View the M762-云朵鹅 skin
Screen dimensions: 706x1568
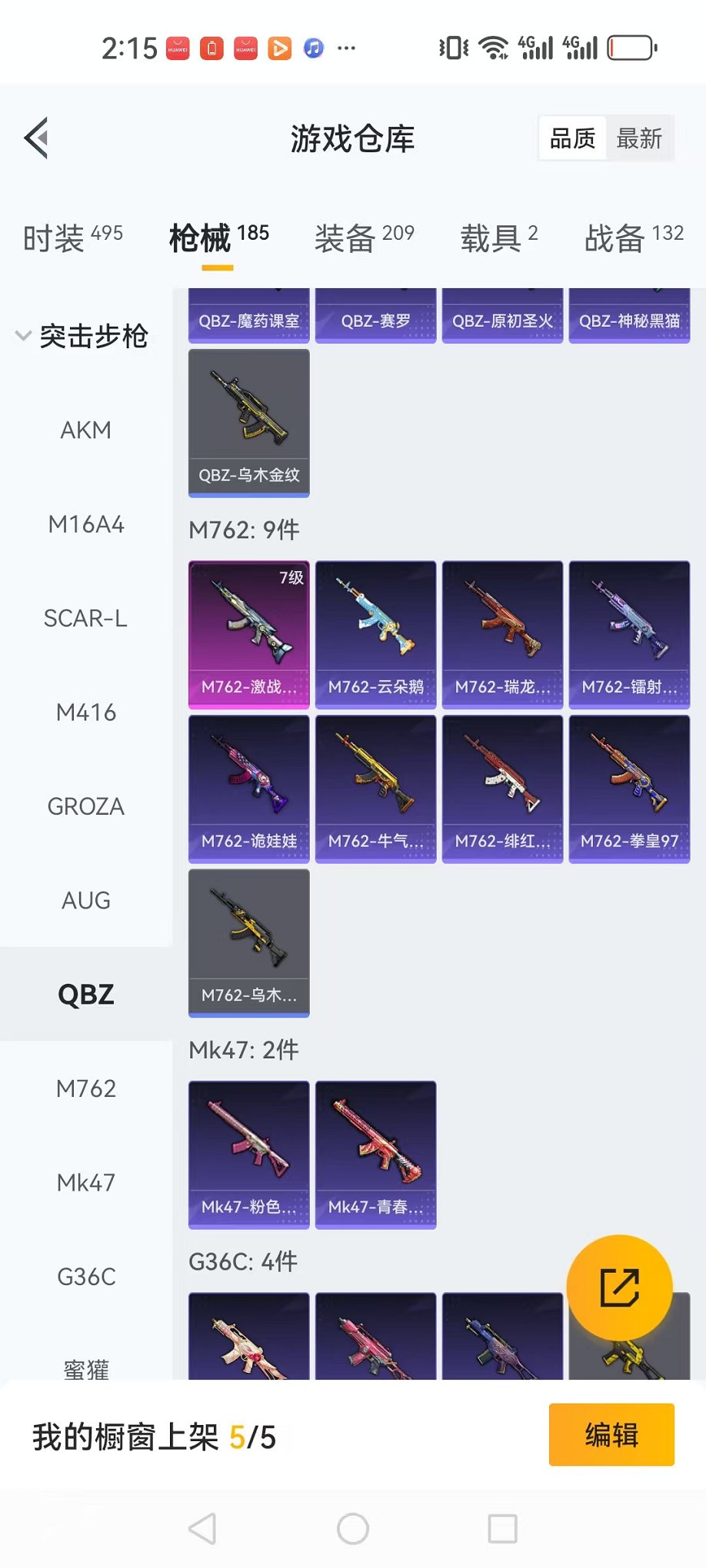pos(375,634)
